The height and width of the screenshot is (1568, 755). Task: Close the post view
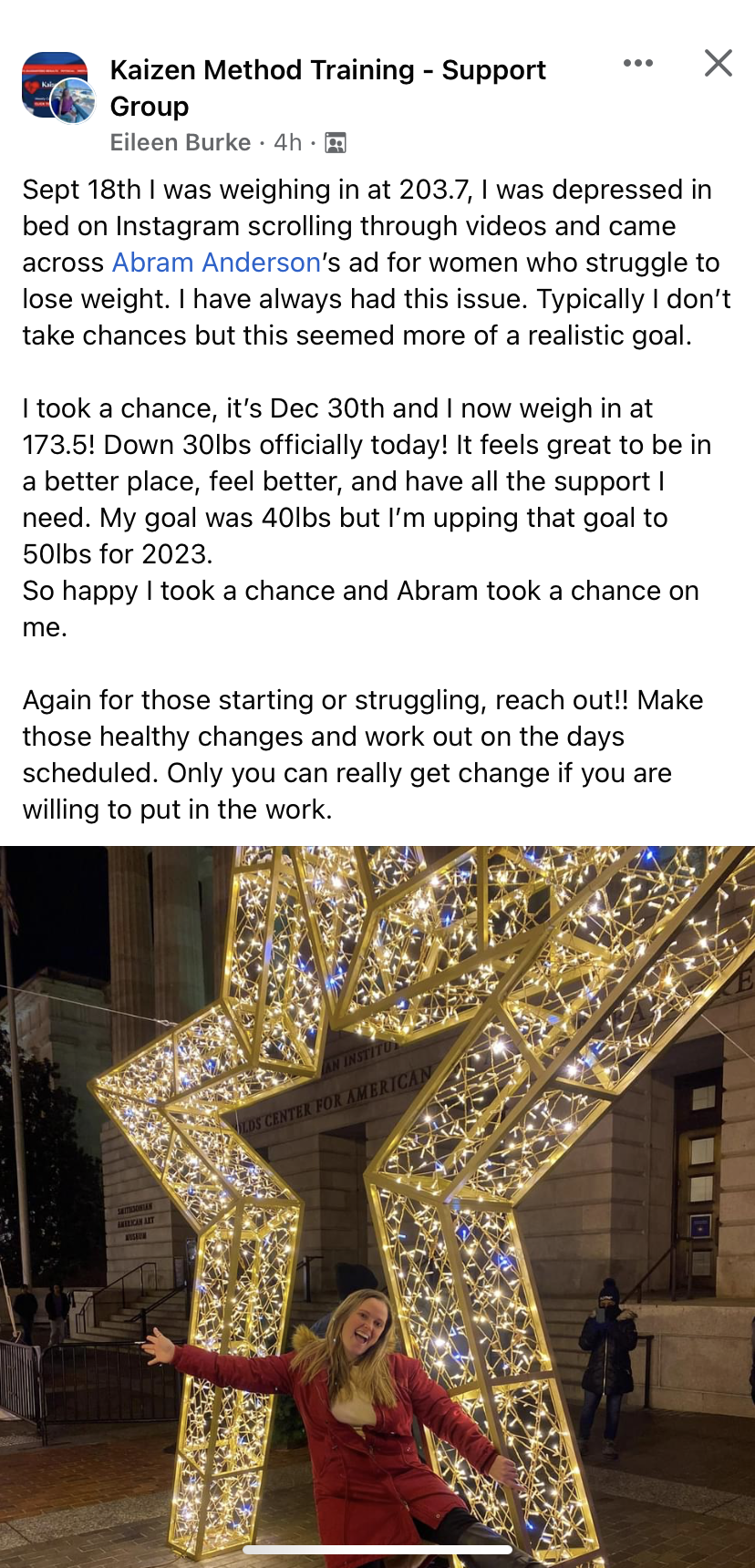click(718, 63)
